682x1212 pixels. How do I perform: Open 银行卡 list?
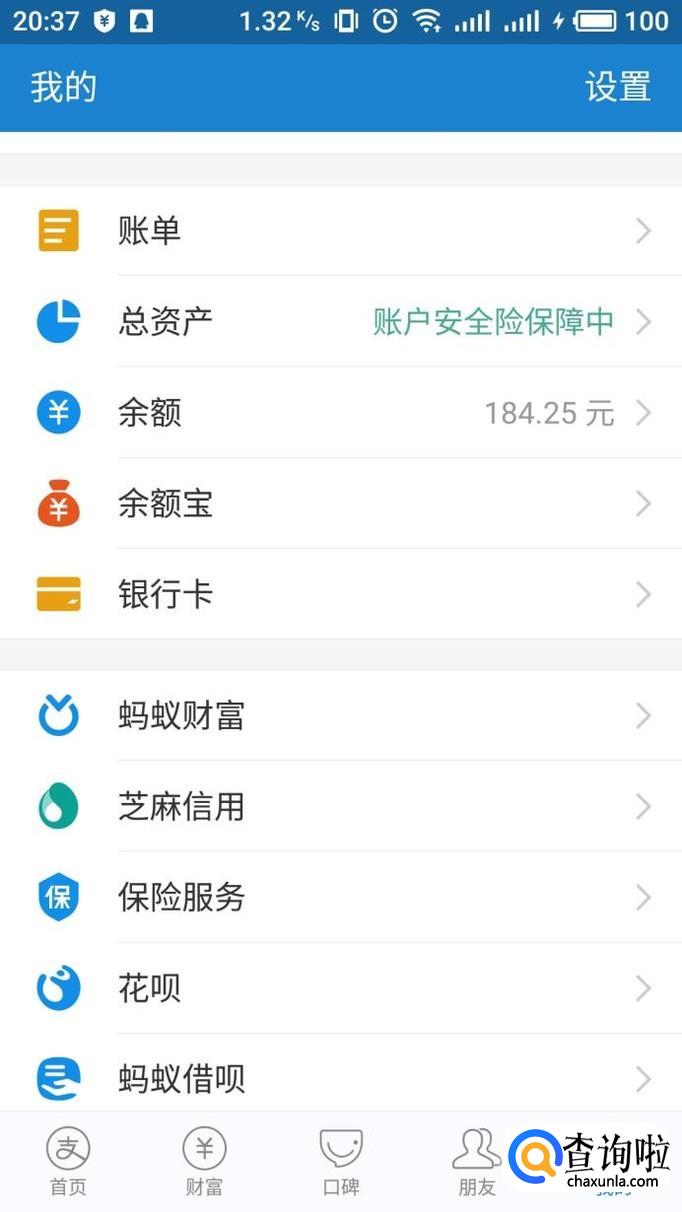pyautogui.click(x=340, y=595)
